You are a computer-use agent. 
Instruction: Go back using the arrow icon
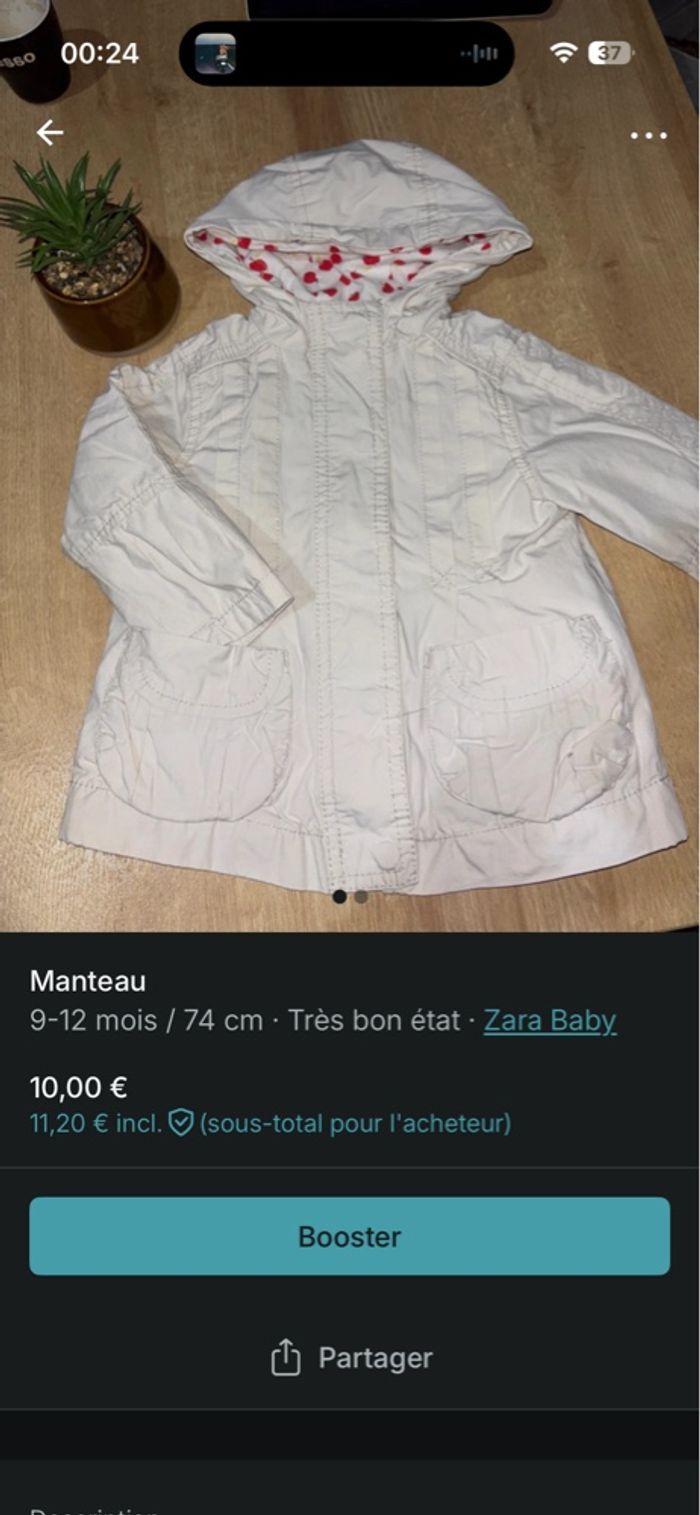point(49,133)
